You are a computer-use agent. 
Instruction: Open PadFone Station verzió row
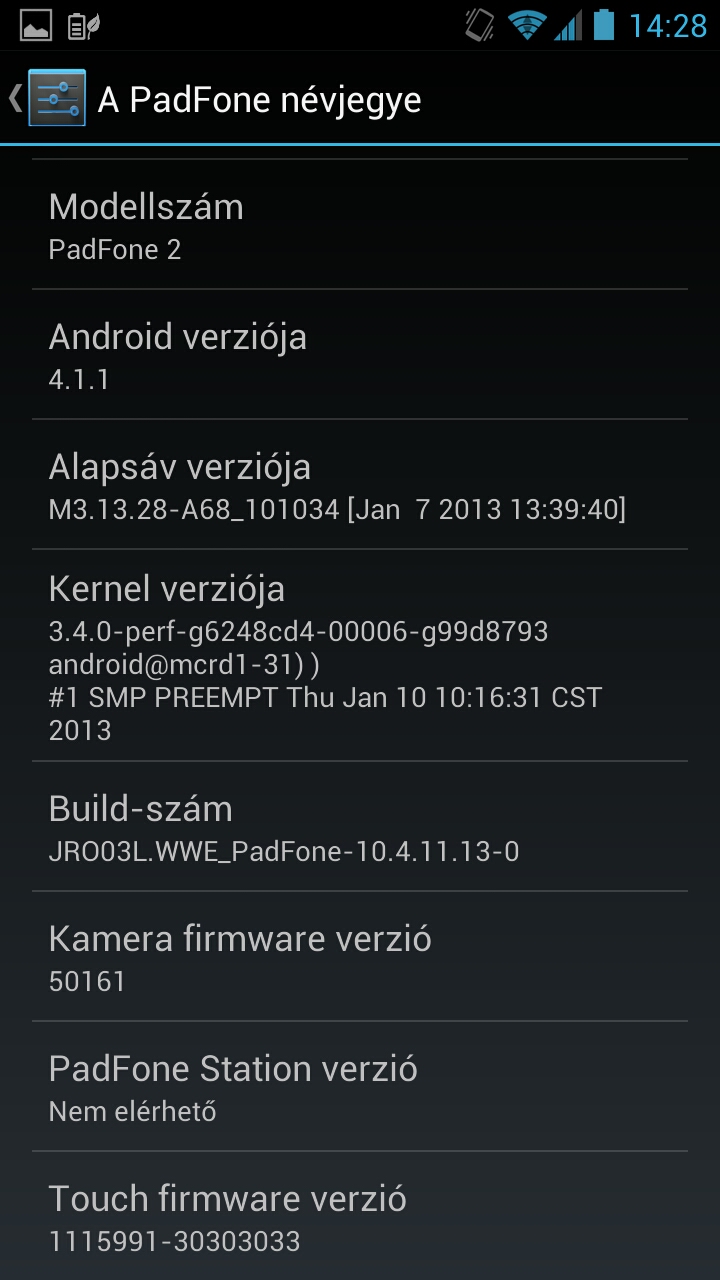click(x=360, y=1087)
